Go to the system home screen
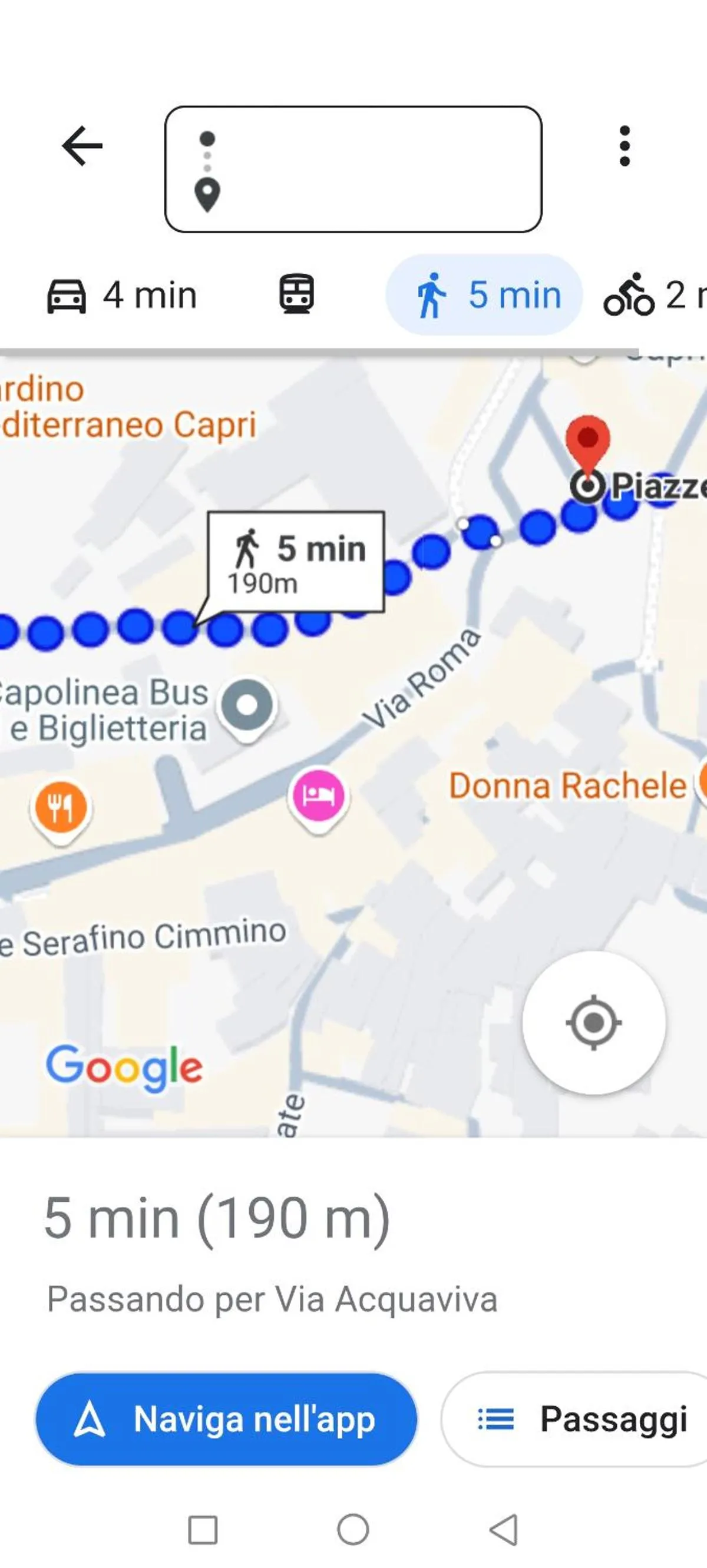Screen dimensions: 707x1568 point(353,1530)
